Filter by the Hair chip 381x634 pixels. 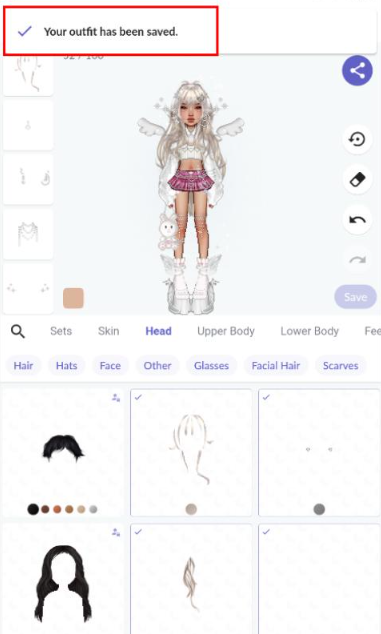tap(23, 366)
